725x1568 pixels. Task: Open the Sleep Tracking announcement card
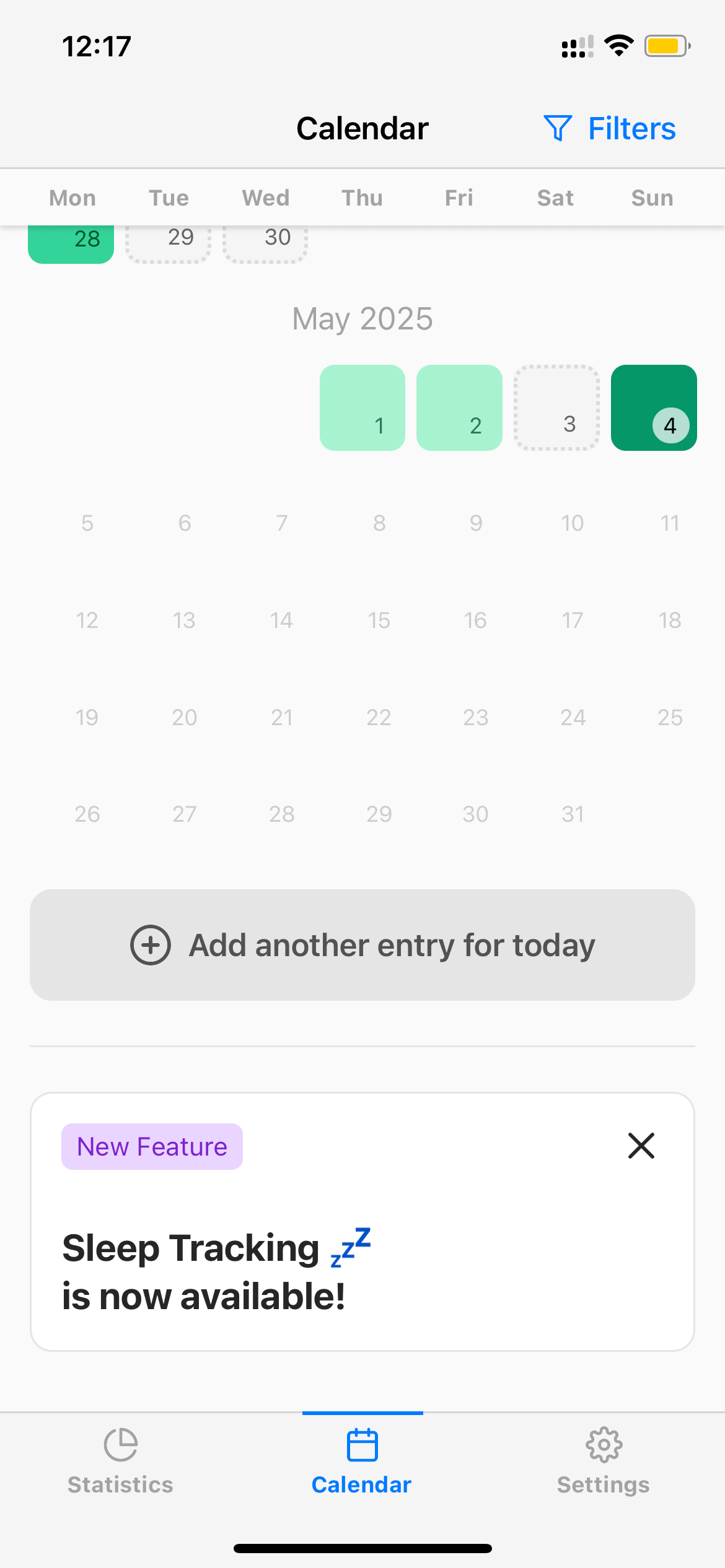[x=362, y=1222]
